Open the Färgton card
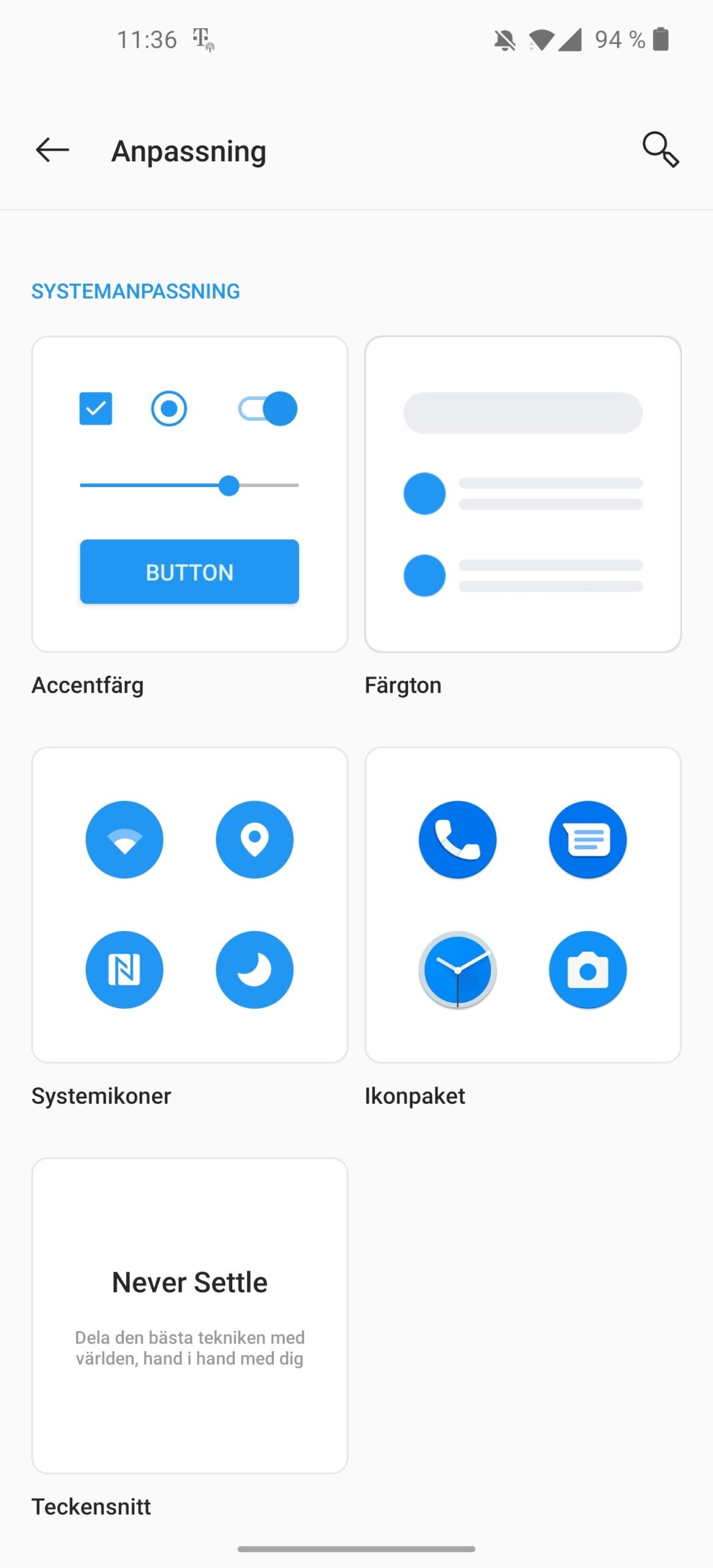 pos(522,494)
